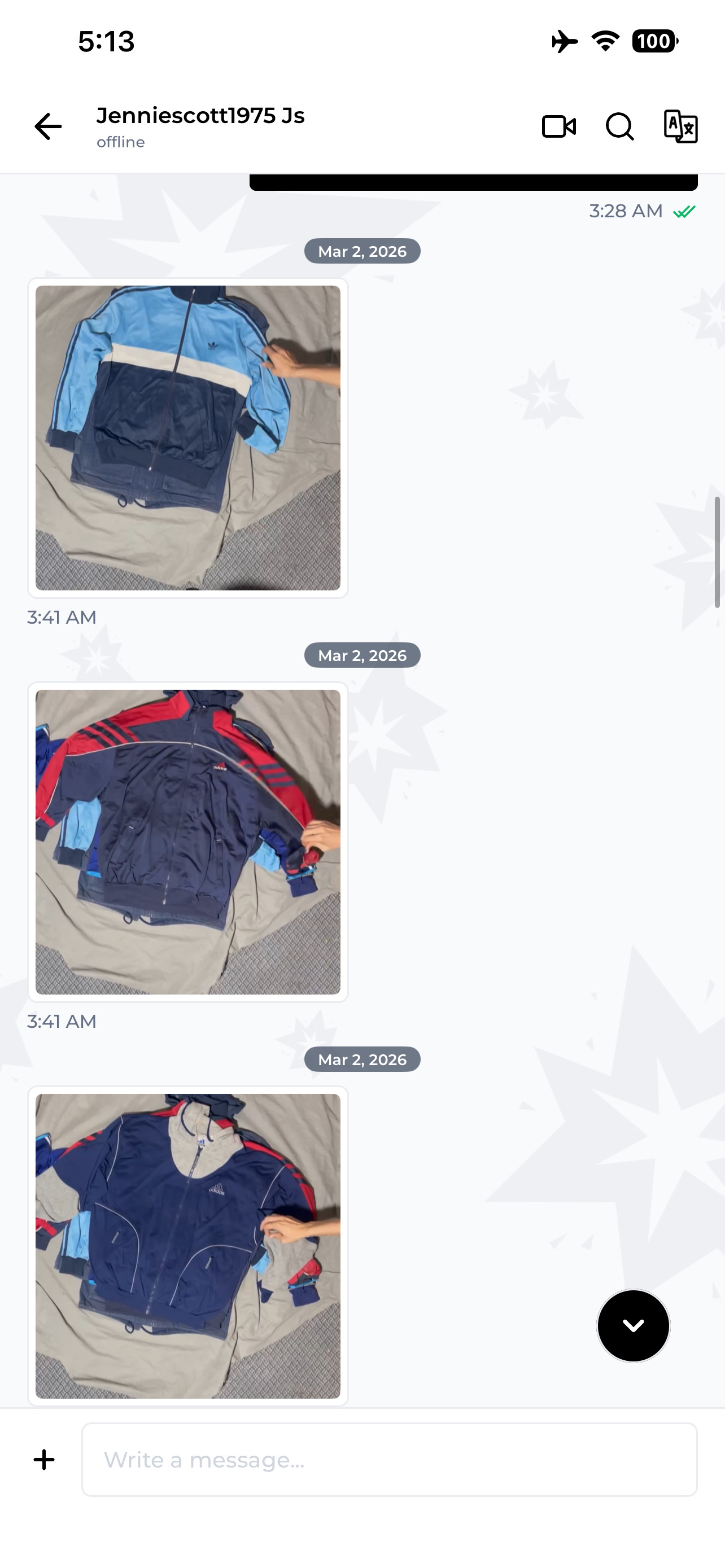The width and height of the screenshot is (725, 1568).
Task: Open the attachment plus menu
Action: pos(44,1459)
